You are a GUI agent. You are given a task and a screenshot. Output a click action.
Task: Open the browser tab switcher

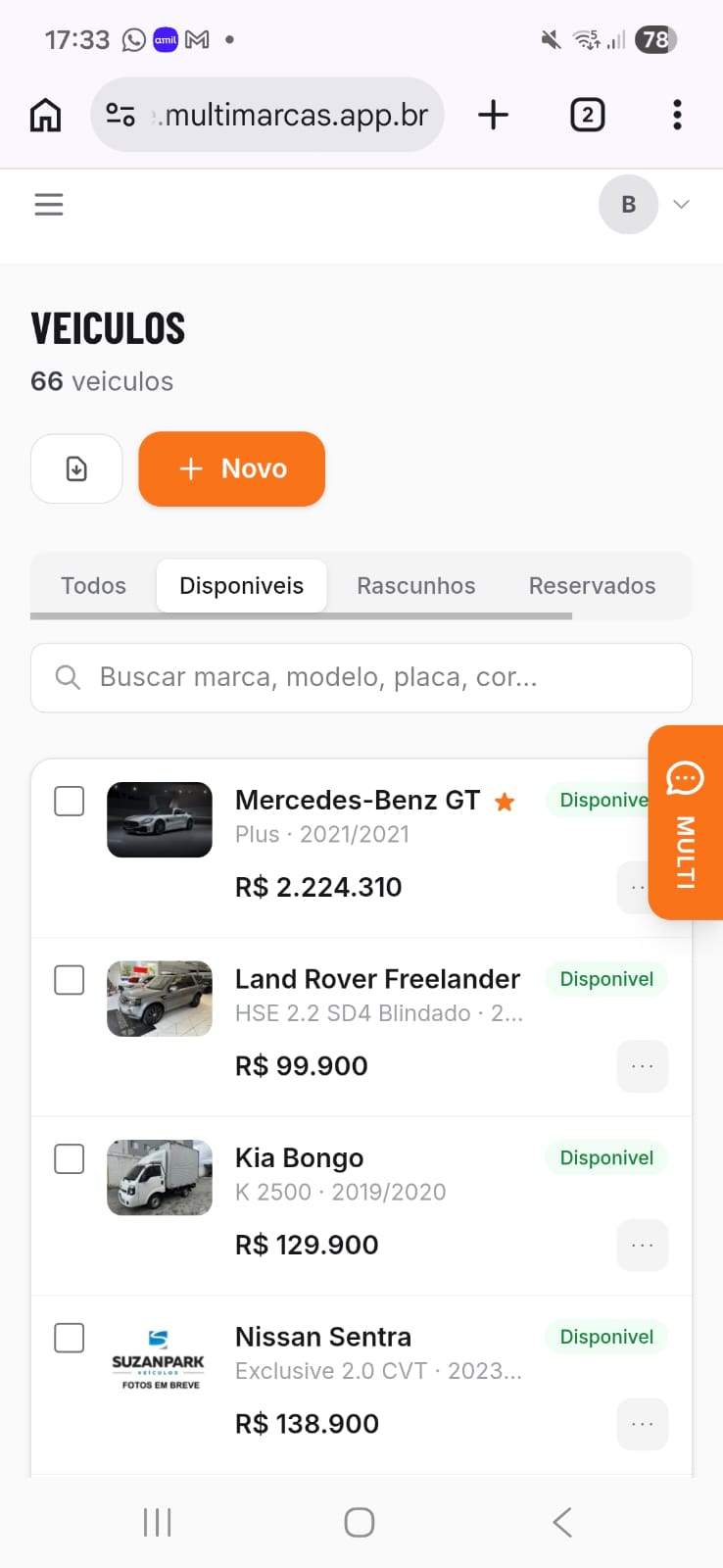tap(587, 114)
